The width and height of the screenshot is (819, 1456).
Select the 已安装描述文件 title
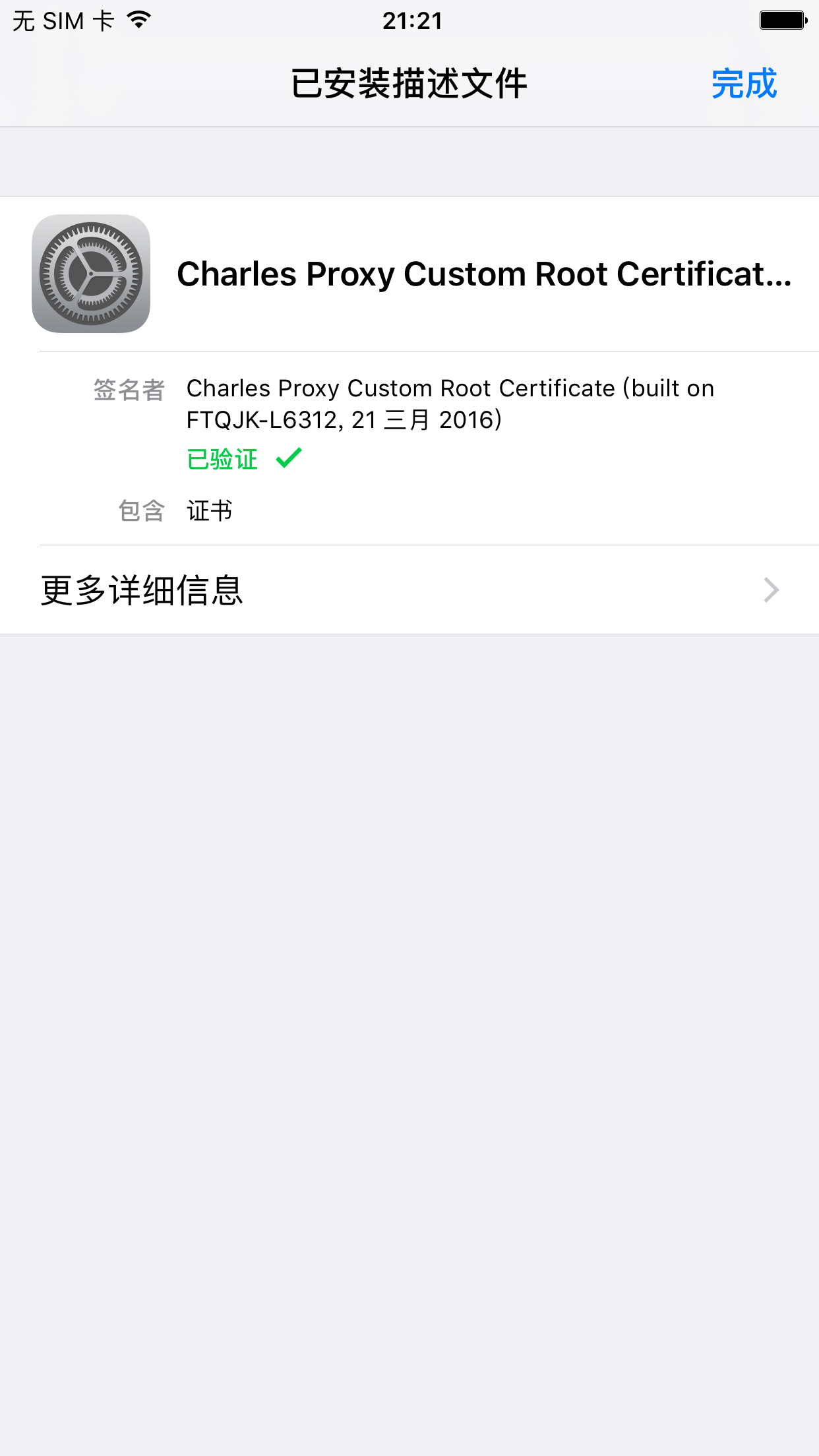(409, 84)
